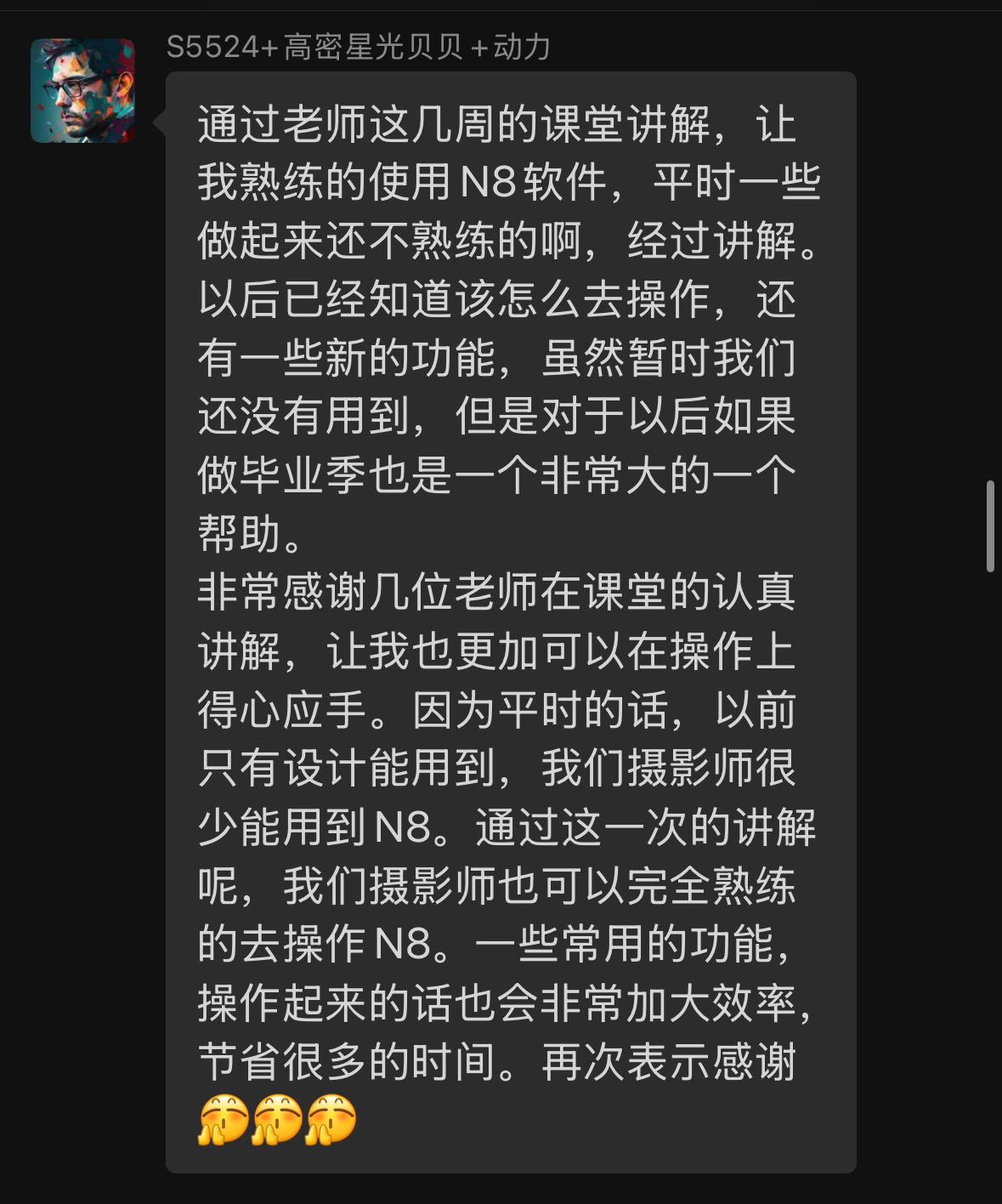Image resolution: width=1002 pixels, height=1204 pixels.
Task: Open the avatar of S5524+高密星光贝贝+动力
Action: pyautogui.click(x=82, y=91)
